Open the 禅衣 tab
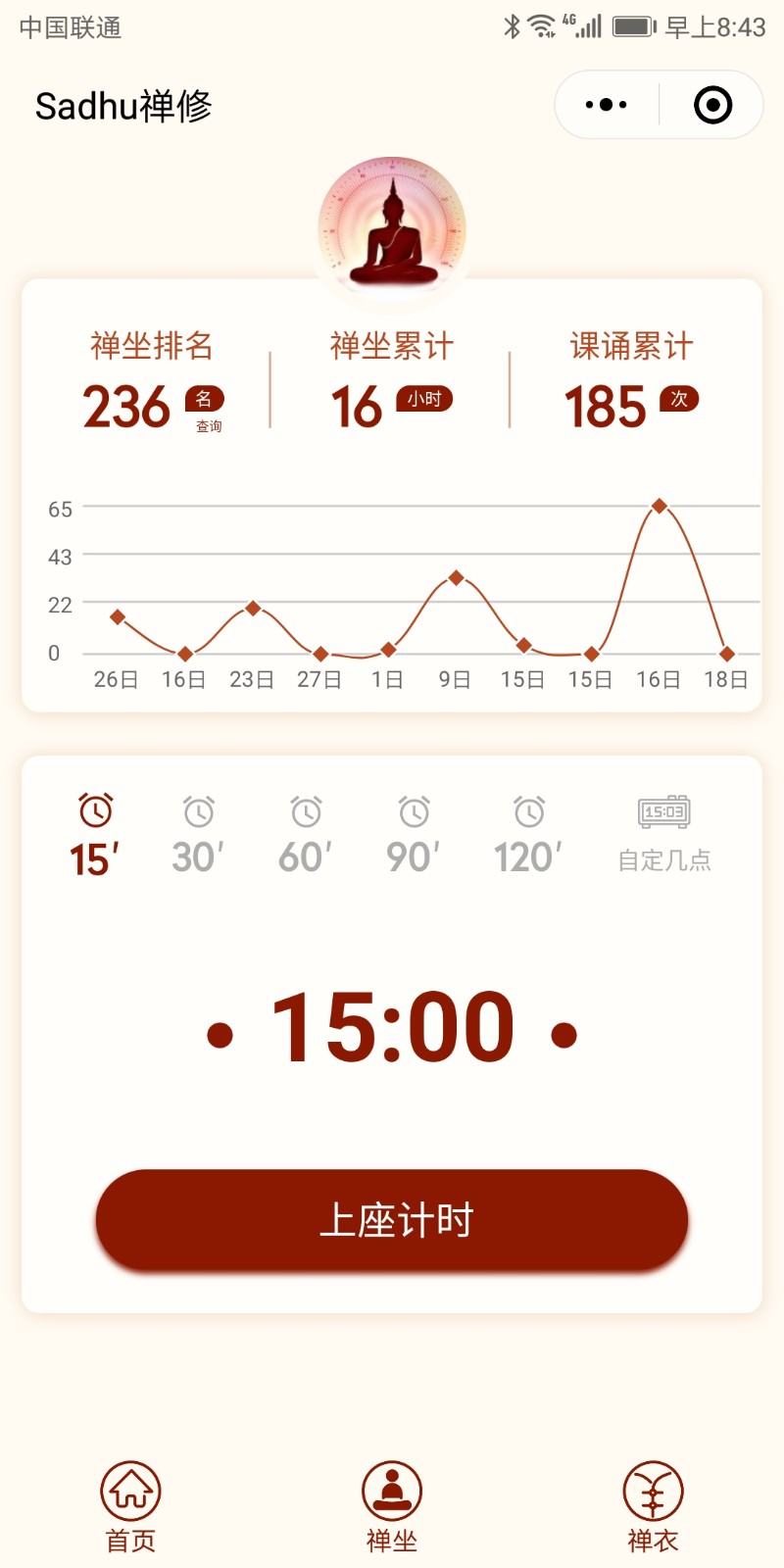Screen dimensions: 784x1568 tap(653, 1507)
